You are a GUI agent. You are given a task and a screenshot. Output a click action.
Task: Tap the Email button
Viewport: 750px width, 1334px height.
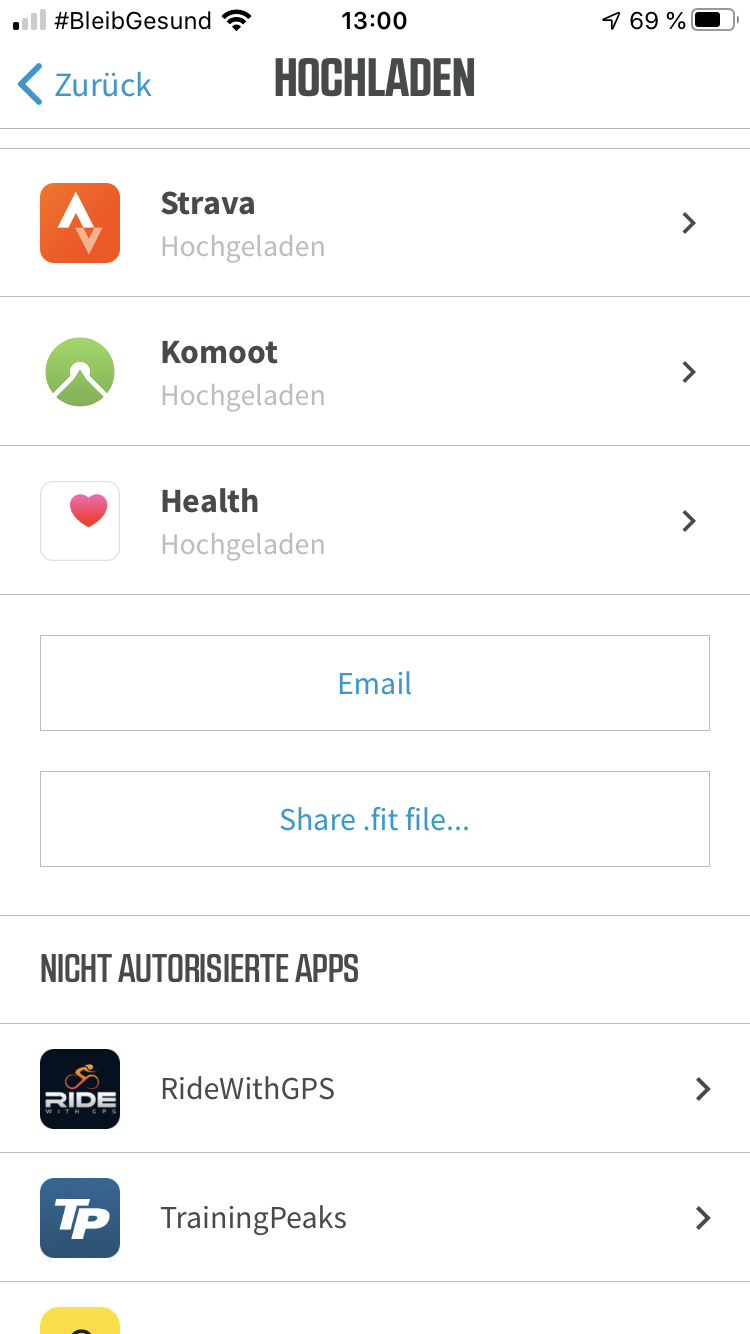pyautogui.click(x=375, y=683)
